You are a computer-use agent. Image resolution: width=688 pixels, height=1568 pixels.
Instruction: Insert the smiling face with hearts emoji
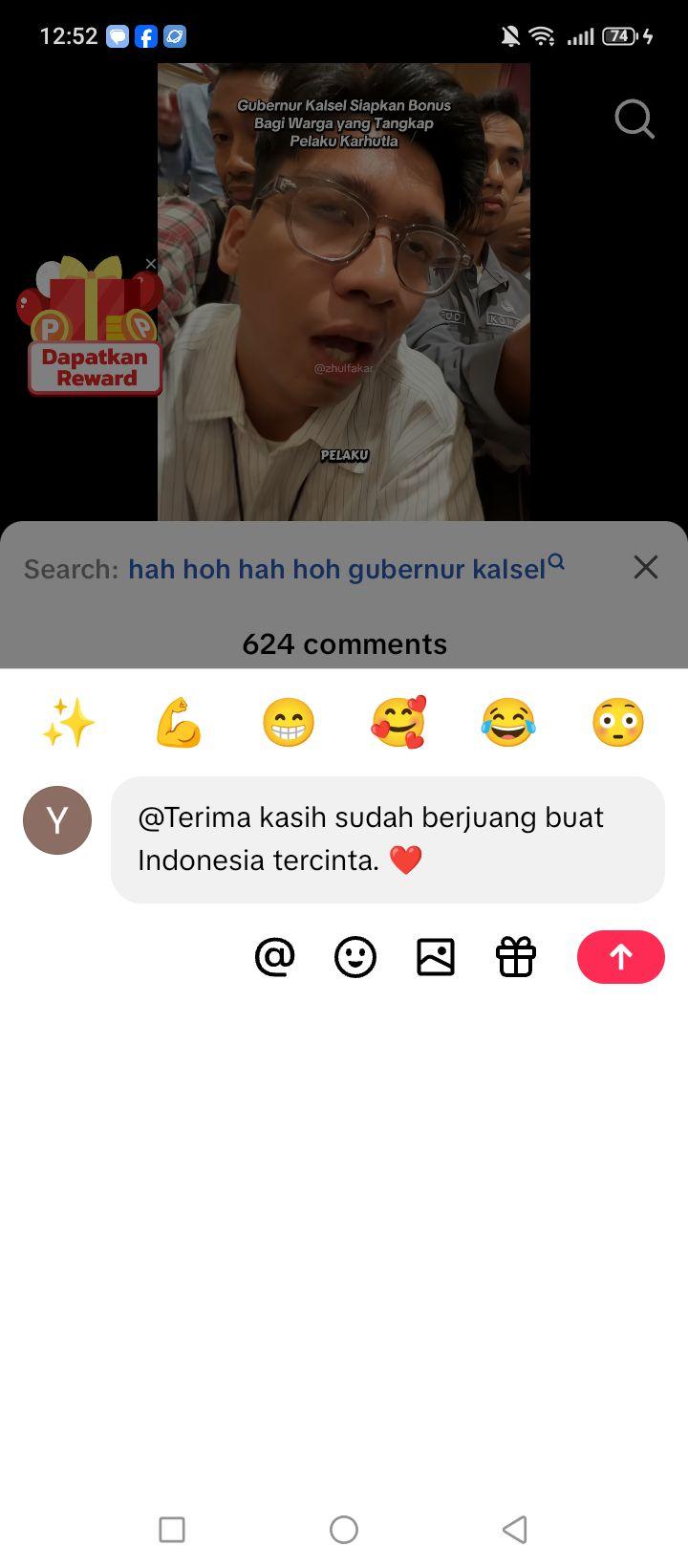point(398,722)
